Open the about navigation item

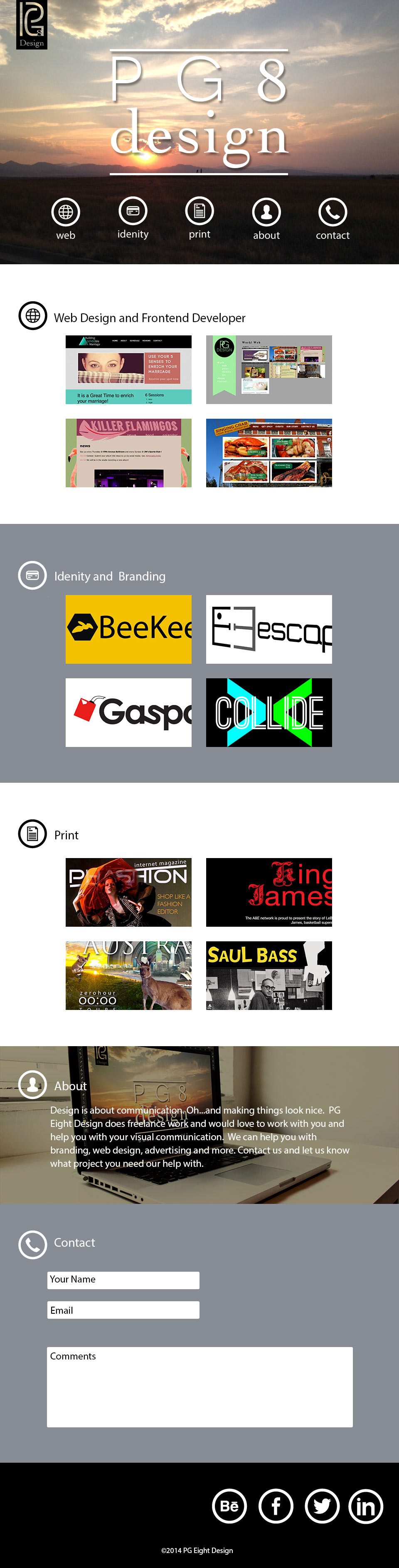pyautogui.click(x=266, y=212)
